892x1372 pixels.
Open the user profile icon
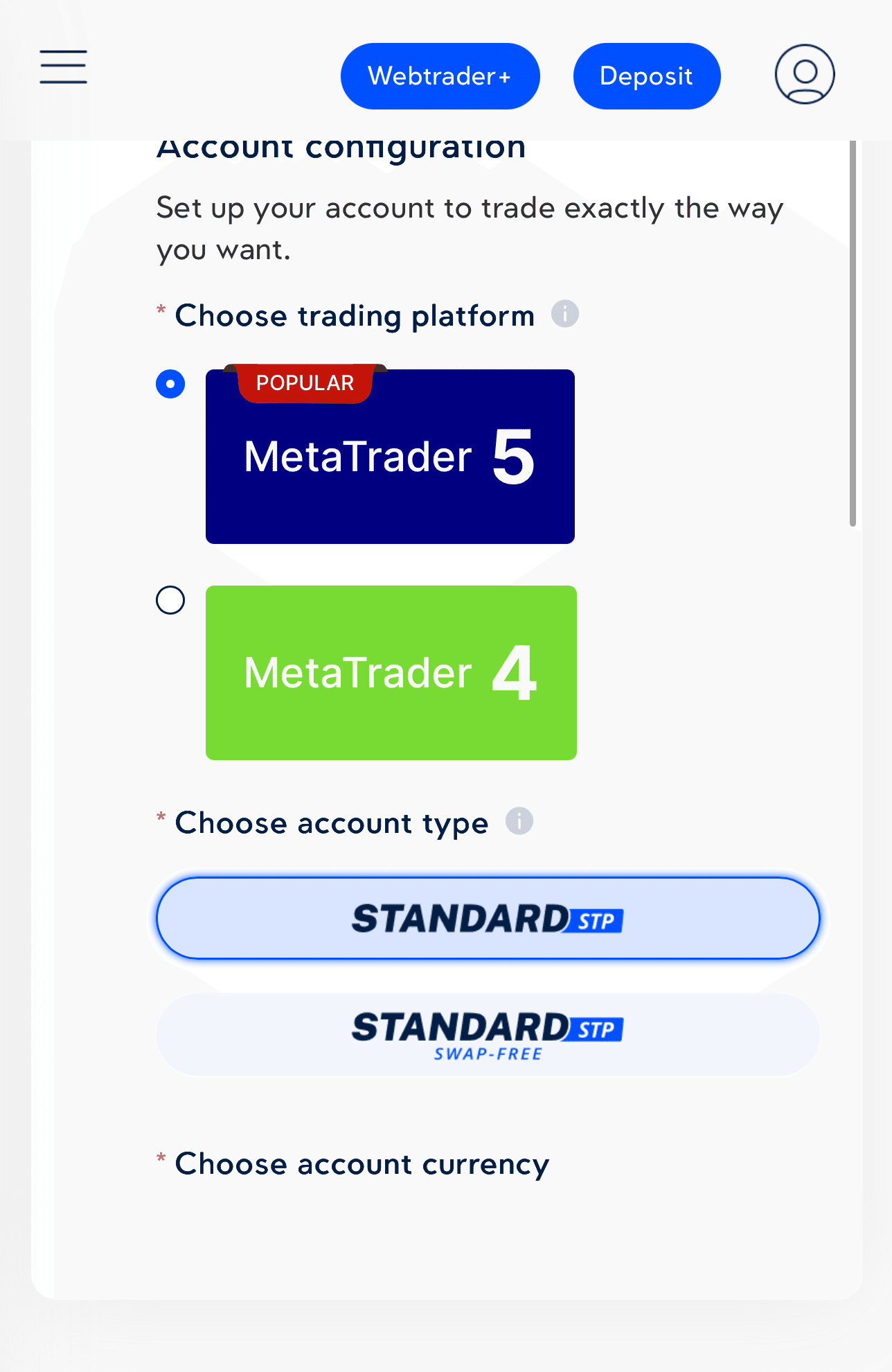(804, 74)
